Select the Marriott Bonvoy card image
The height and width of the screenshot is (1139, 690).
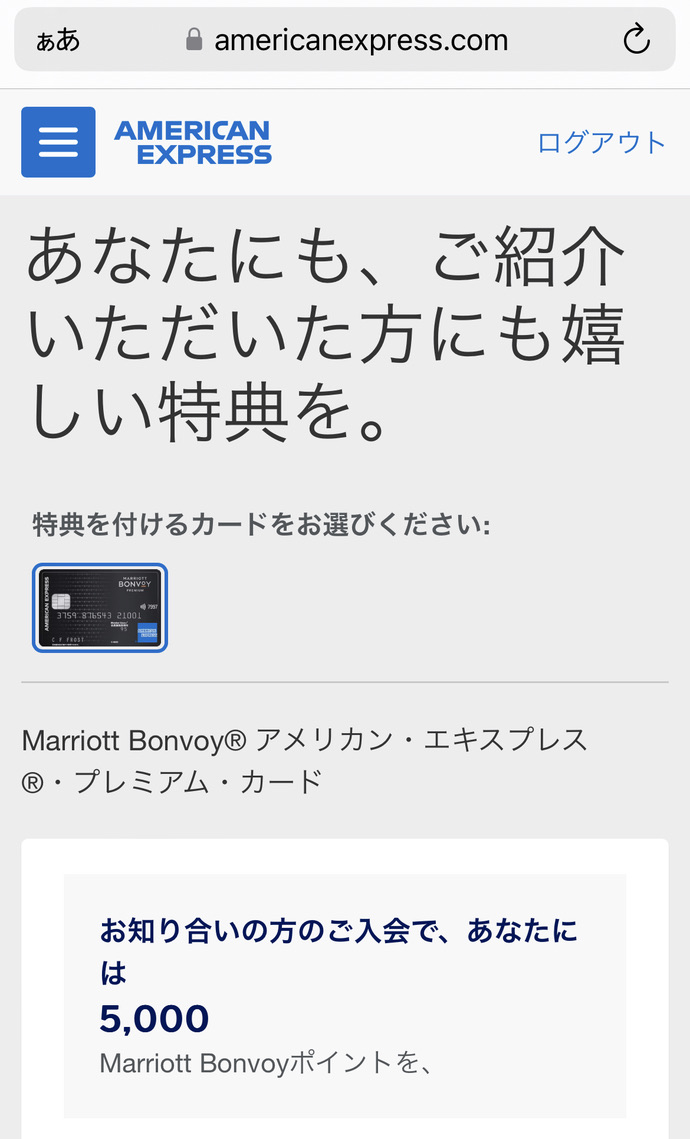pyautogui.click(x=100, y=608)
